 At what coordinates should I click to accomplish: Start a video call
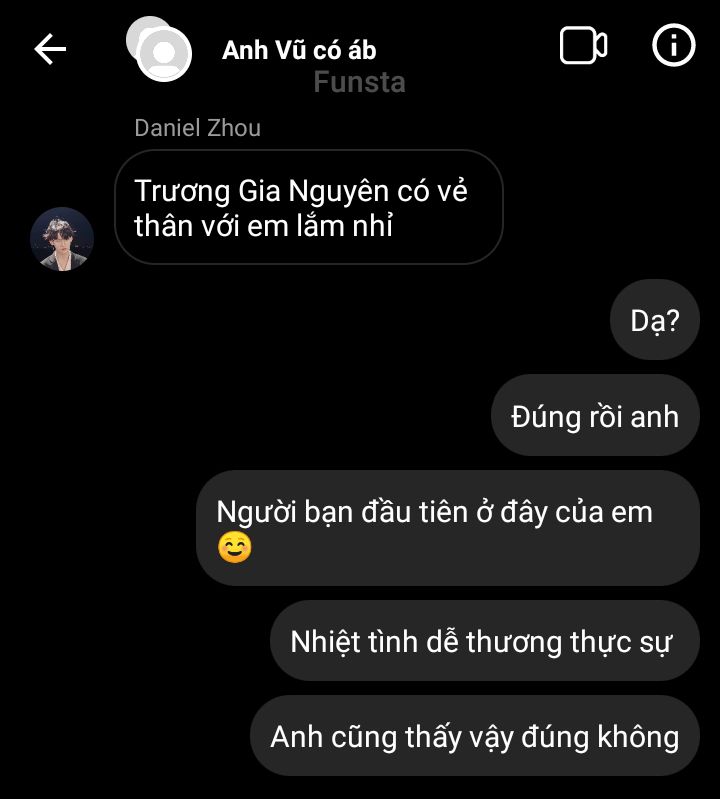click(583, 46)
